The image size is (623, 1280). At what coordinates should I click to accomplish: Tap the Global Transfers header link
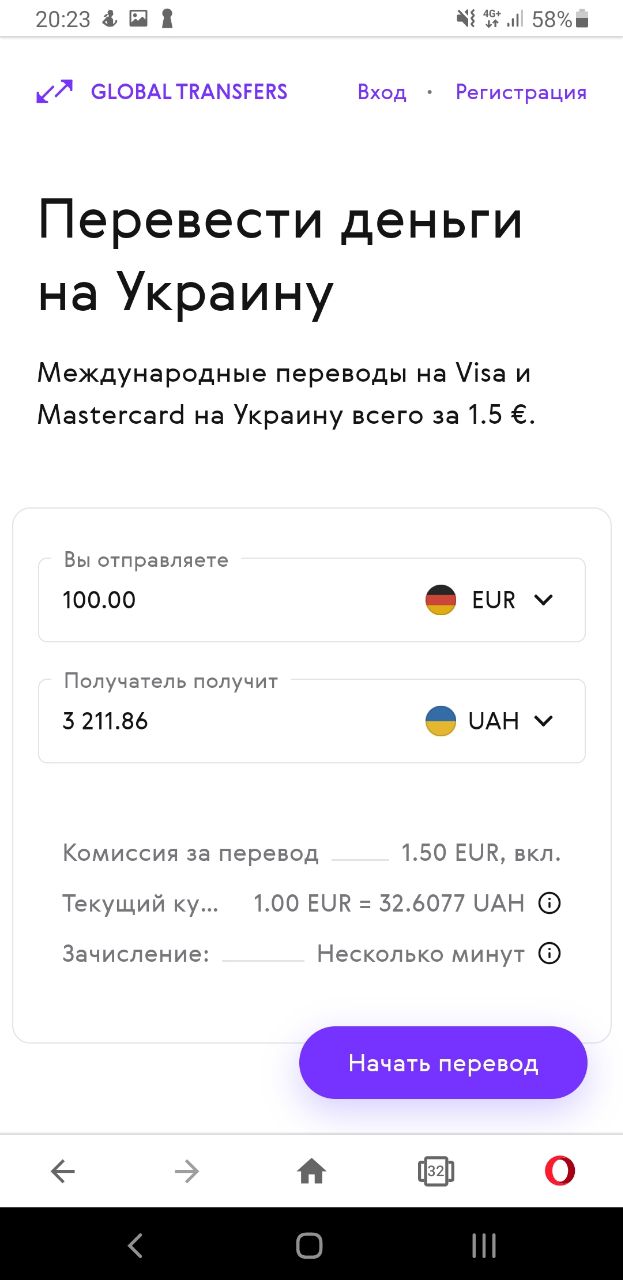coord(162,92)
